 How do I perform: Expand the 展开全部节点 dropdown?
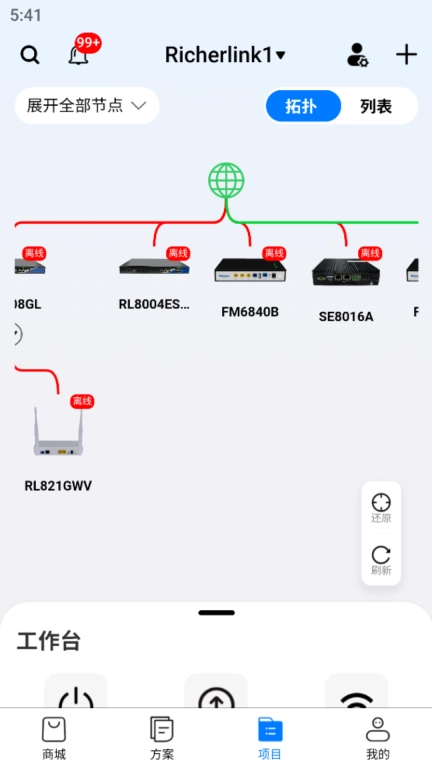point(87,106)
